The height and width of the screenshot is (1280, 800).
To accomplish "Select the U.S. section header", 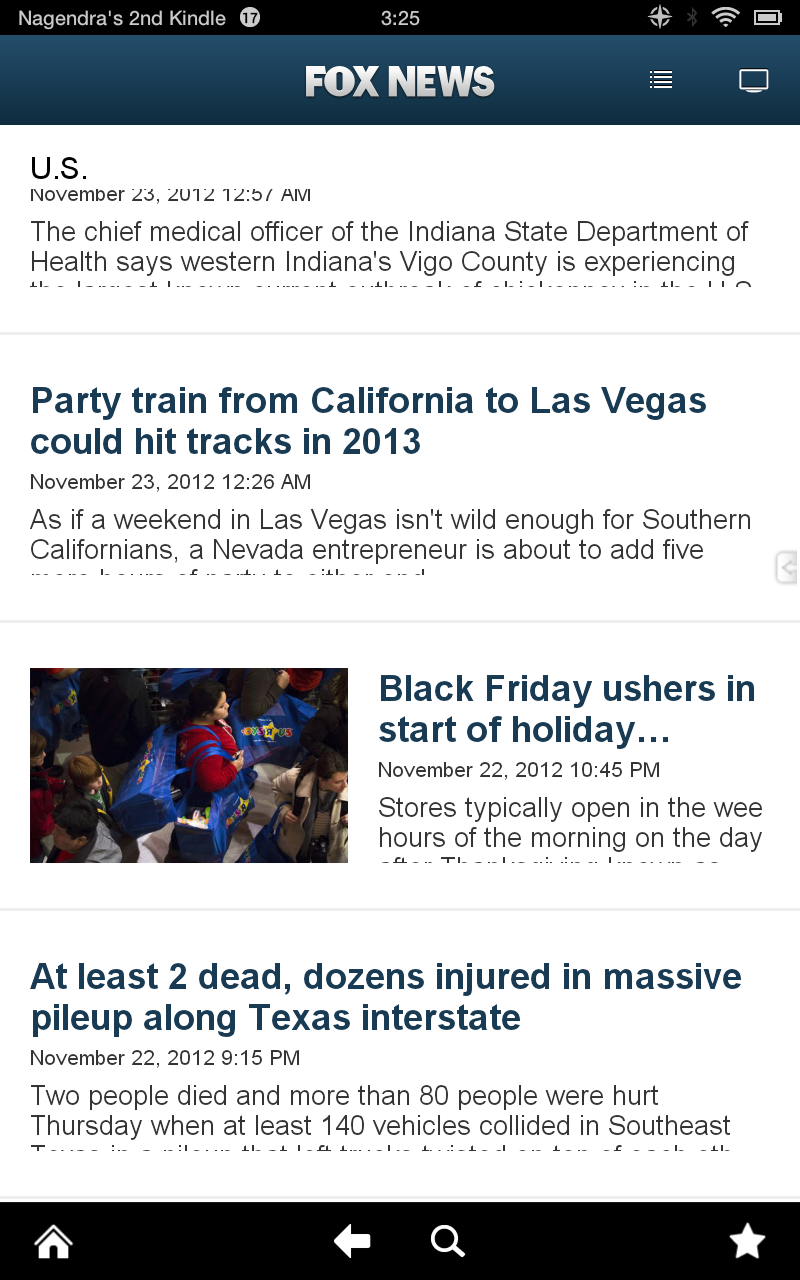I will point(59,167).
